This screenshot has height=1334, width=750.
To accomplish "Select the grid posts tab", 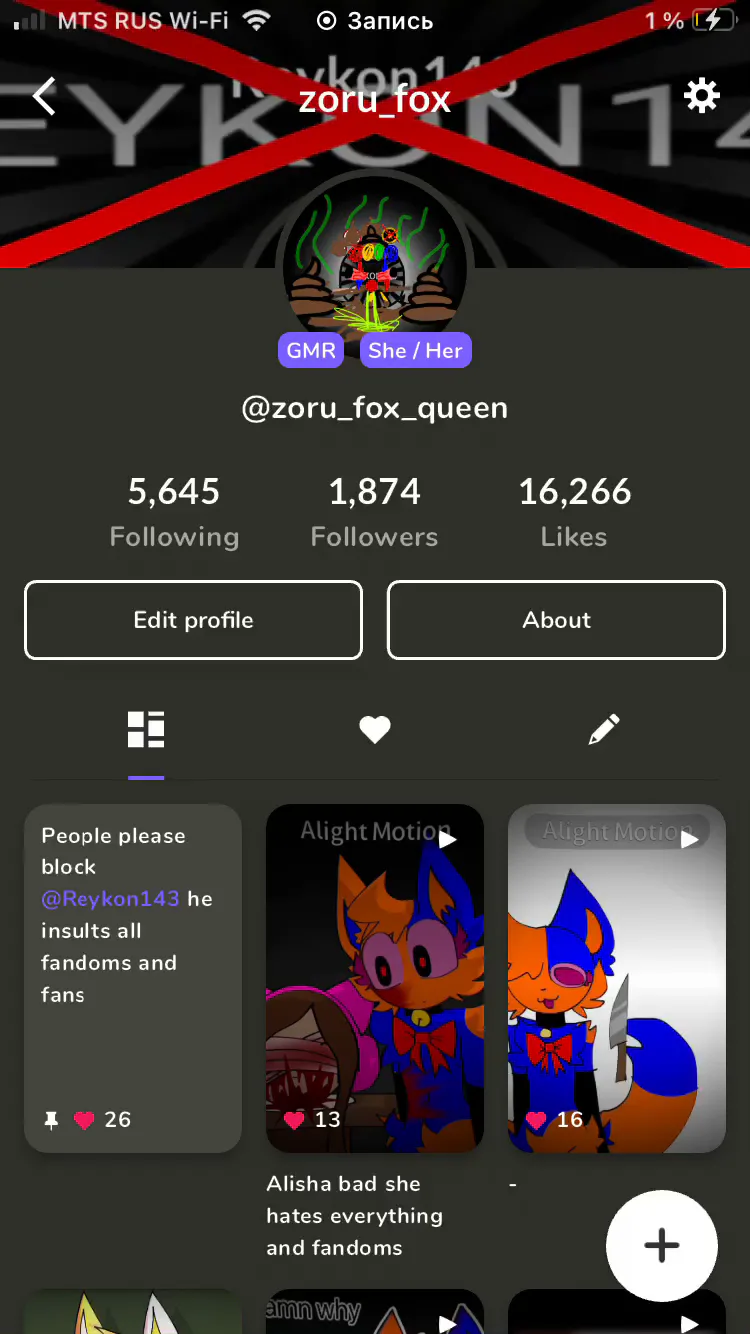I will pos(146,730).
